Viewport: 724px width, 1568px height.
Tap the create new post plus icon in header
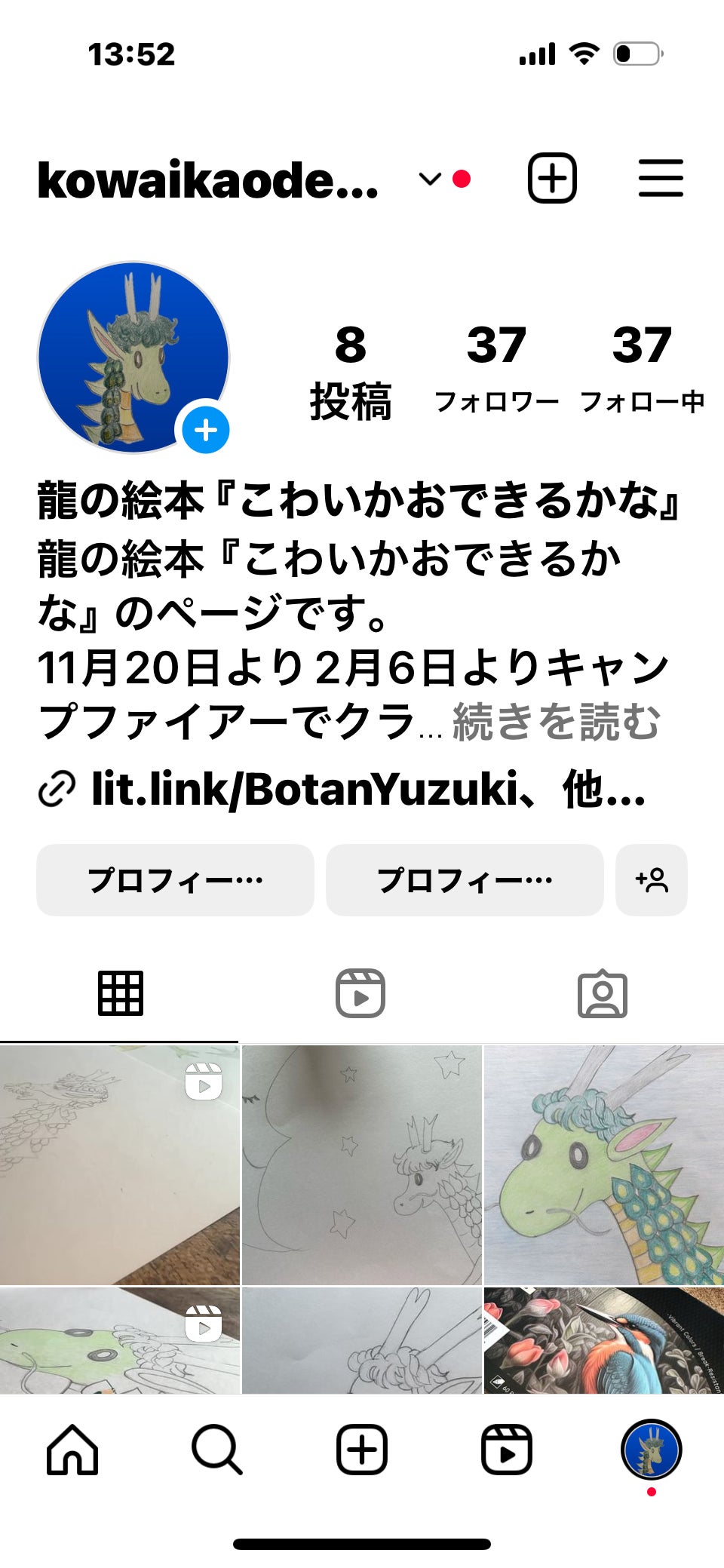[x=552, y=179]
